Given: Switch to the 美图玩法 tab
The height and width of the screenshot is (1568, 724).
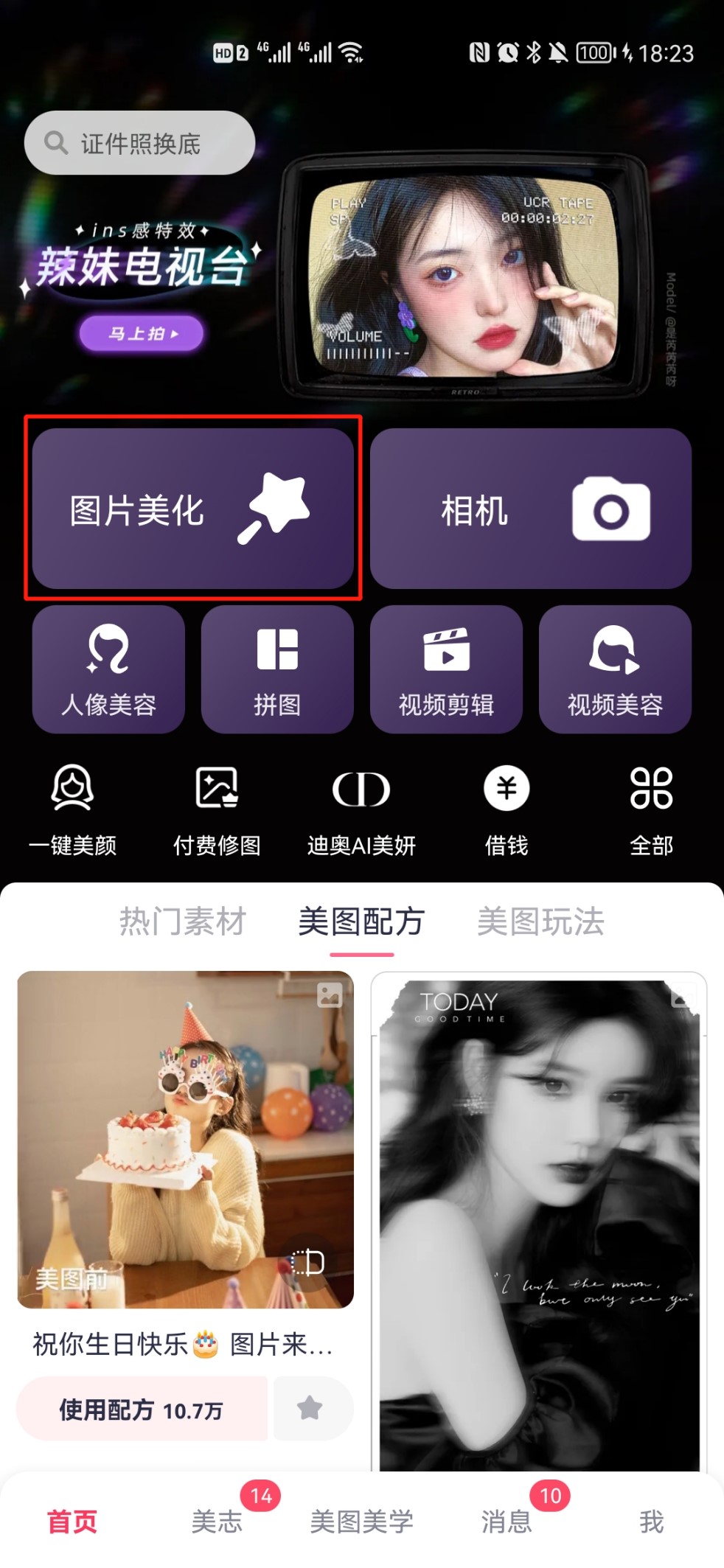Looking at the screenshot, I should point(541,921).
